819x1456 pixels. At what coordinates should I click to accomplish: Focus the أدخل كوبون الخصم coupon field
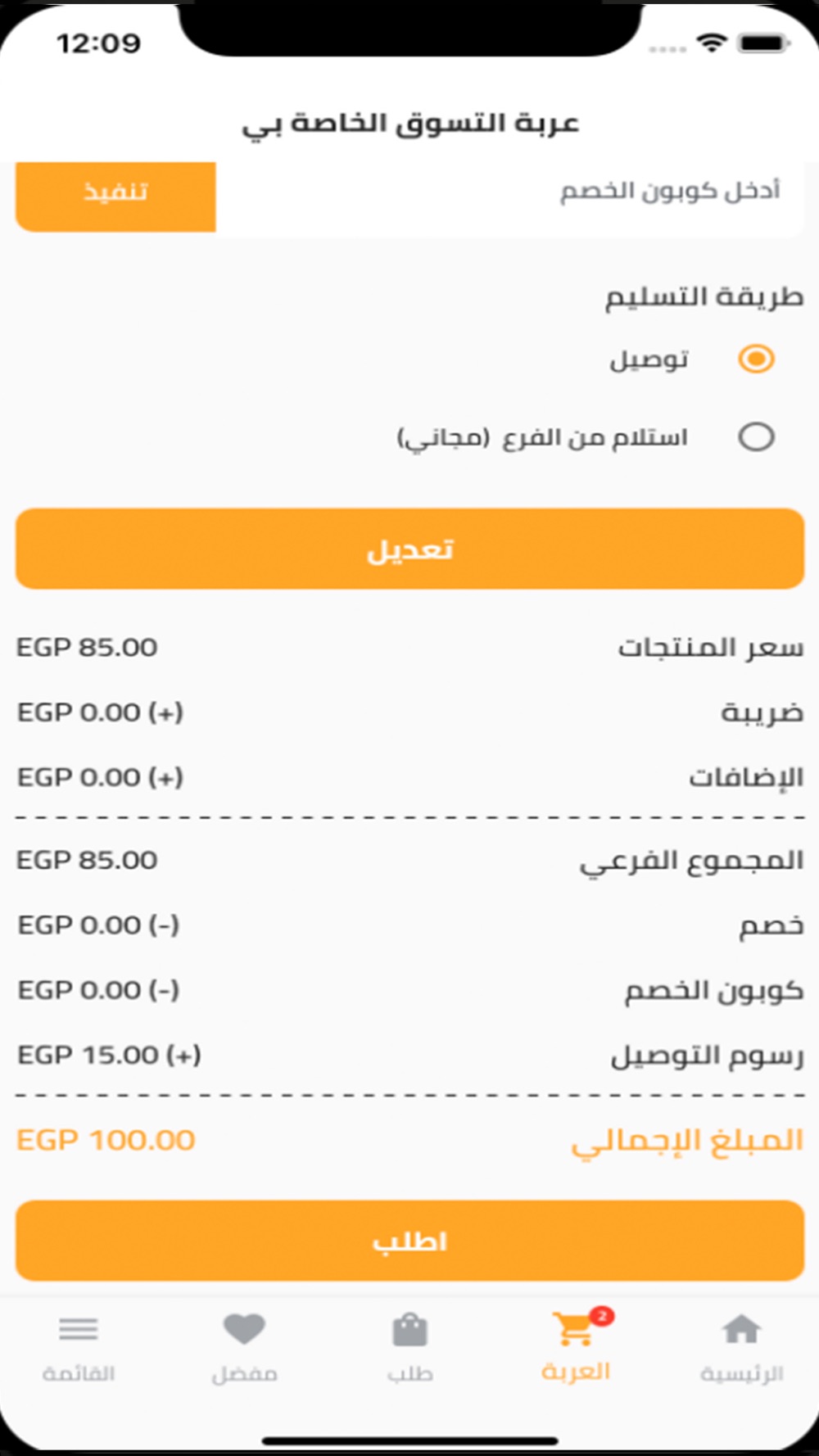(509, 194)
